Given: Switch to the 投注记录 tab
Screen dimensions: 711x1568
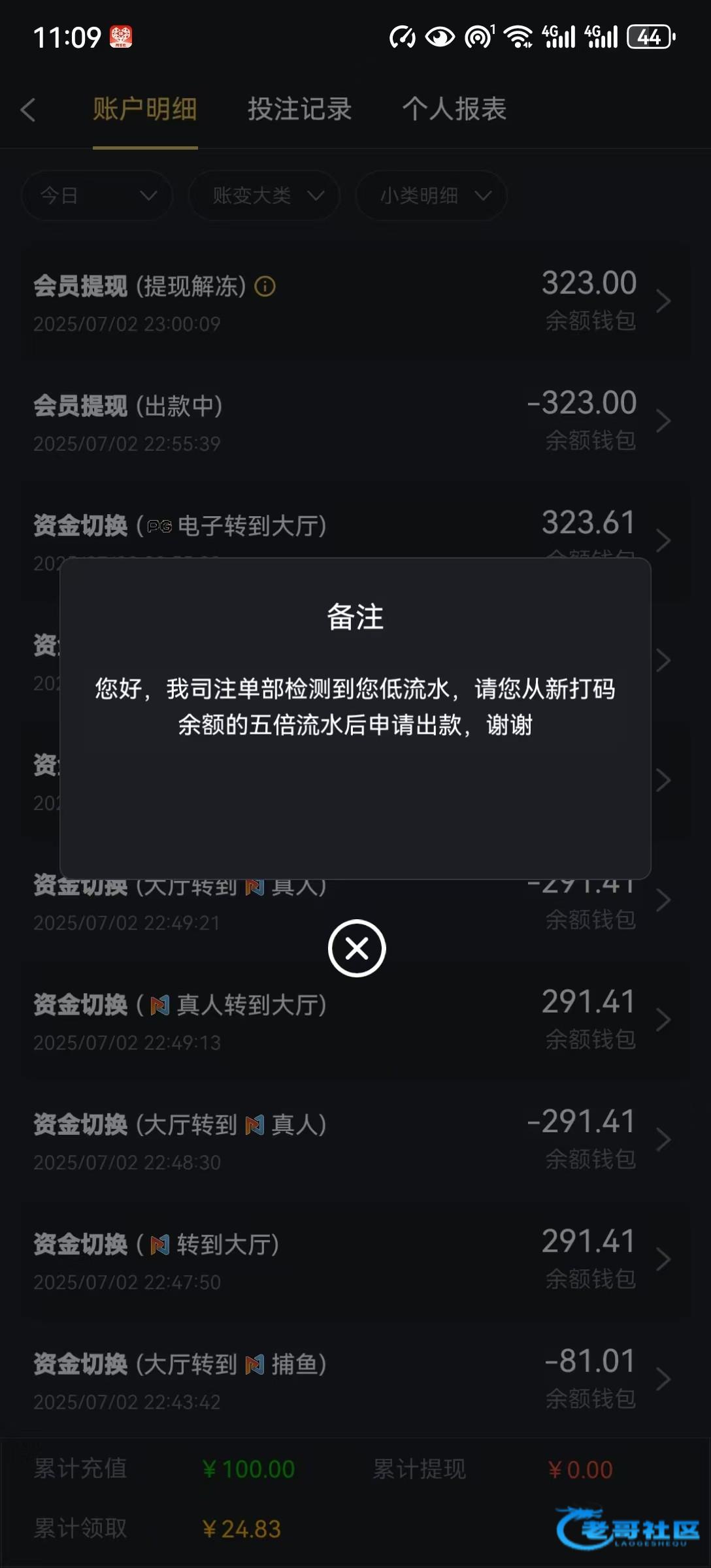Looking at the screenshot, I should [299, 109].
